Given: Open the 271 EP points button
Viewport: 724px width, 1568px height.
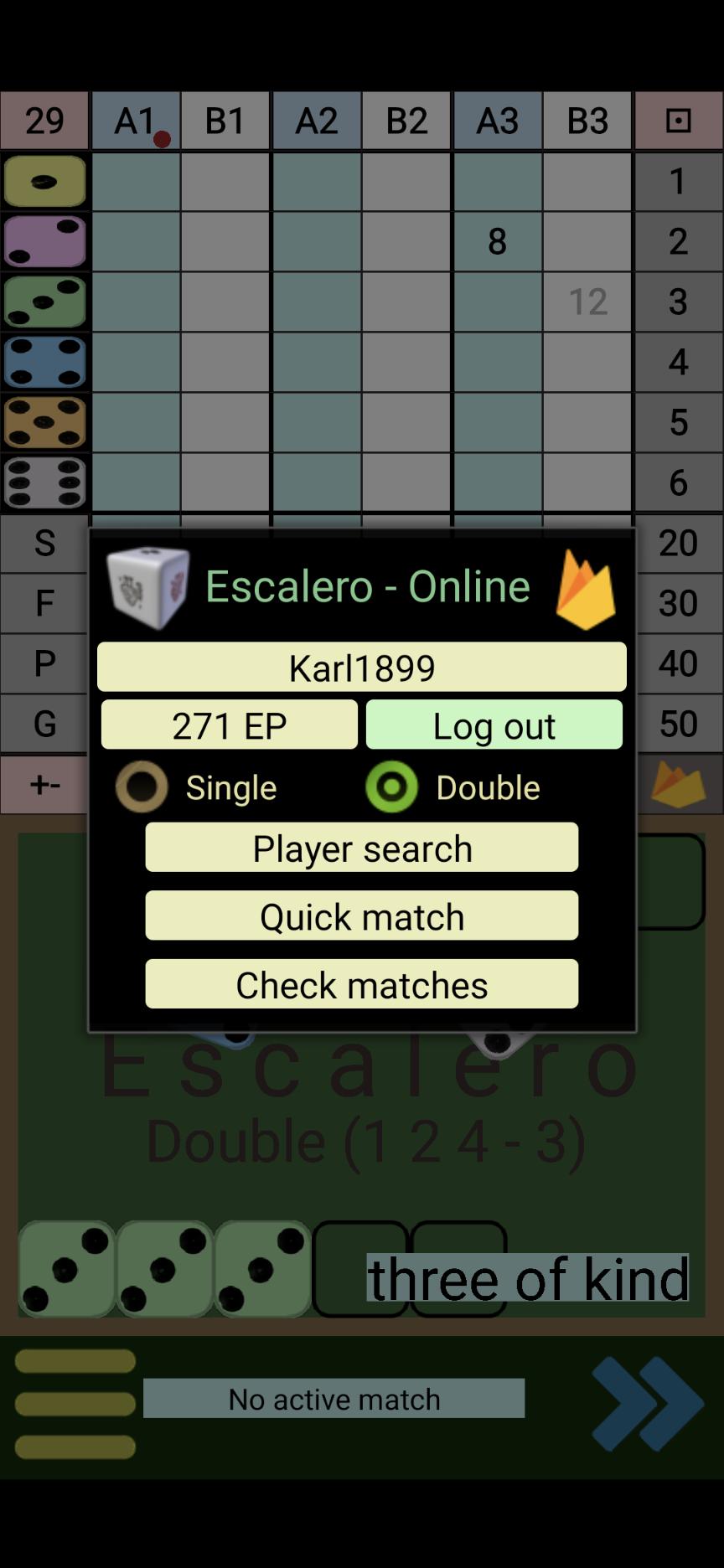Looking at the screenshot, I should pos(230,725).
